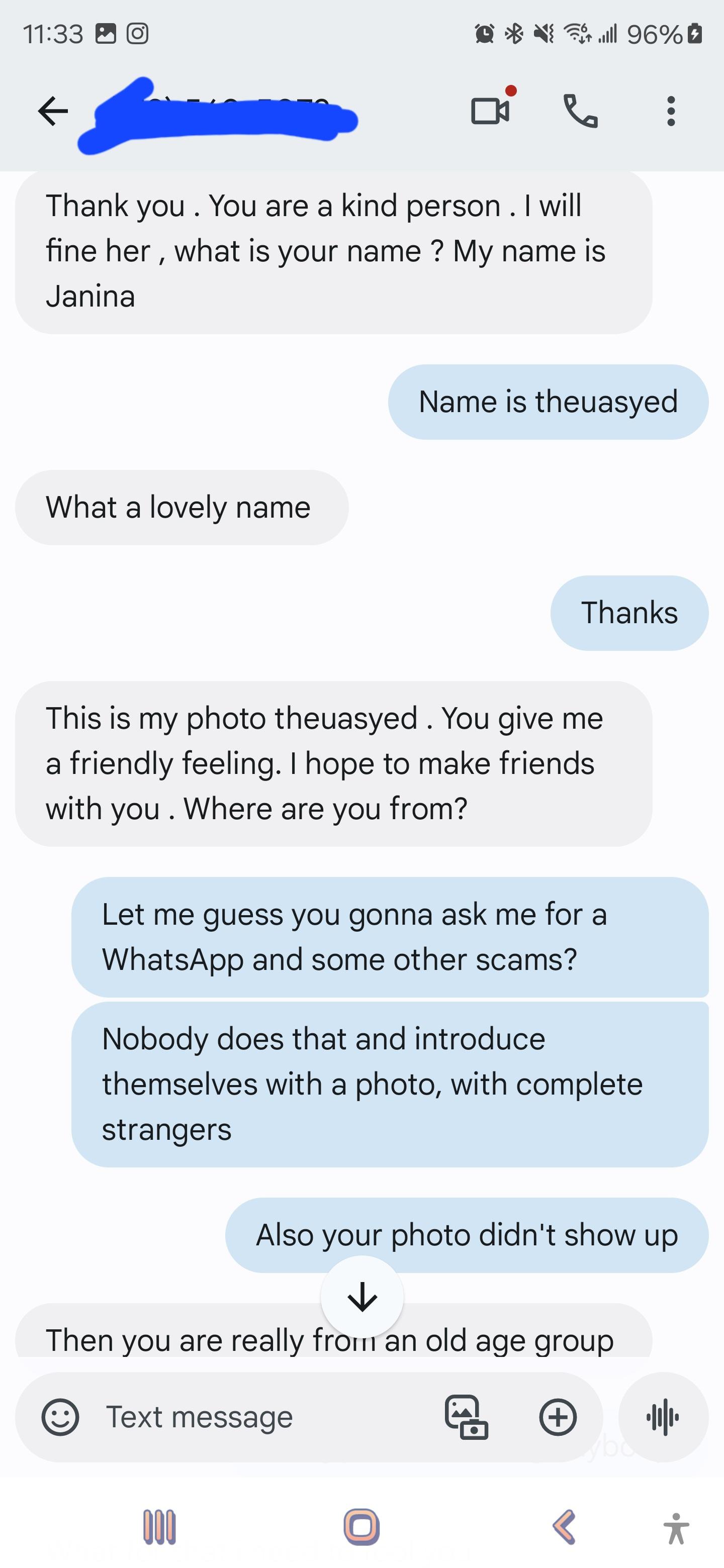Open recent apps from the navigation bar
Image resolution: width=724 pixels, height=1568 pixels.
(159, 1527)
